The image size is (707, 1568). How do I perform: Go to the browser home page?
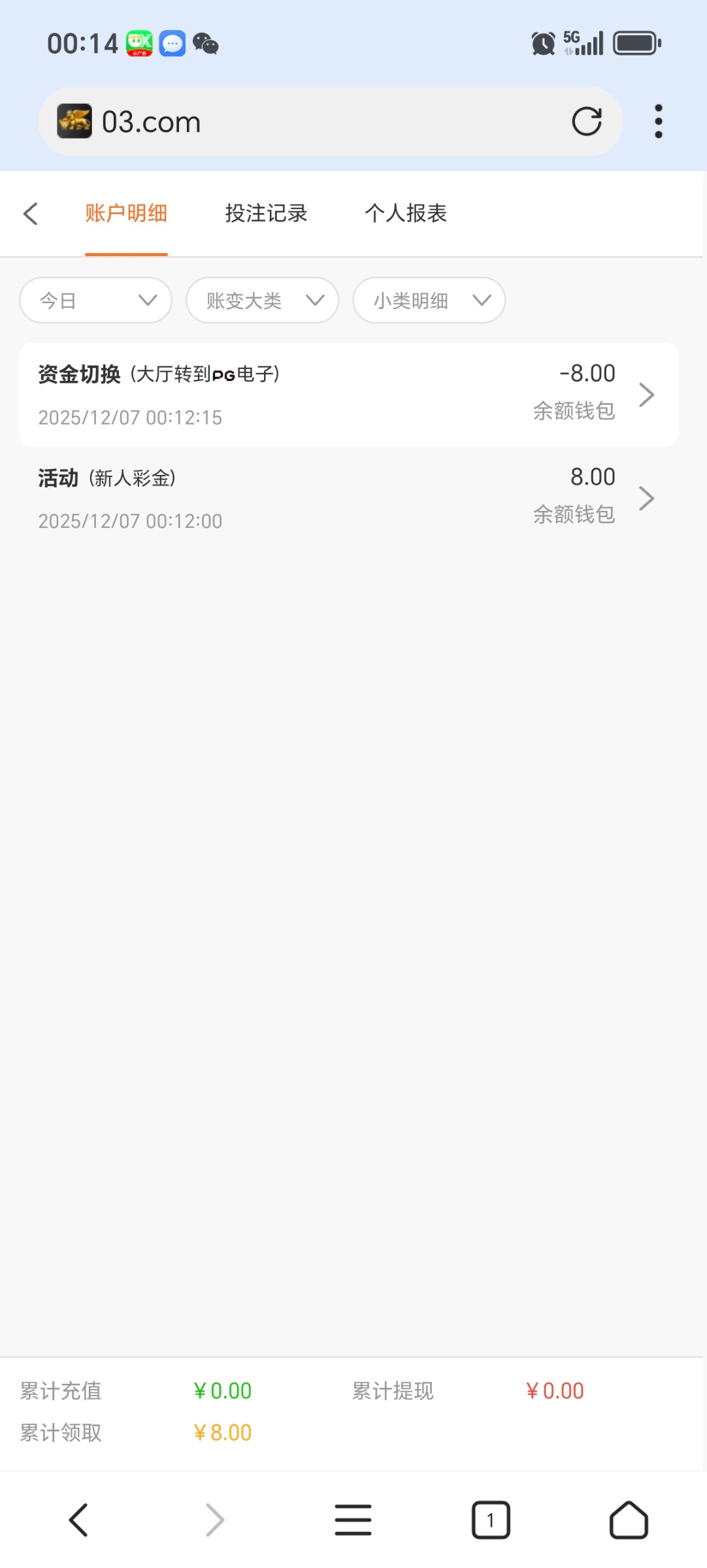[x=629, y=1520]
